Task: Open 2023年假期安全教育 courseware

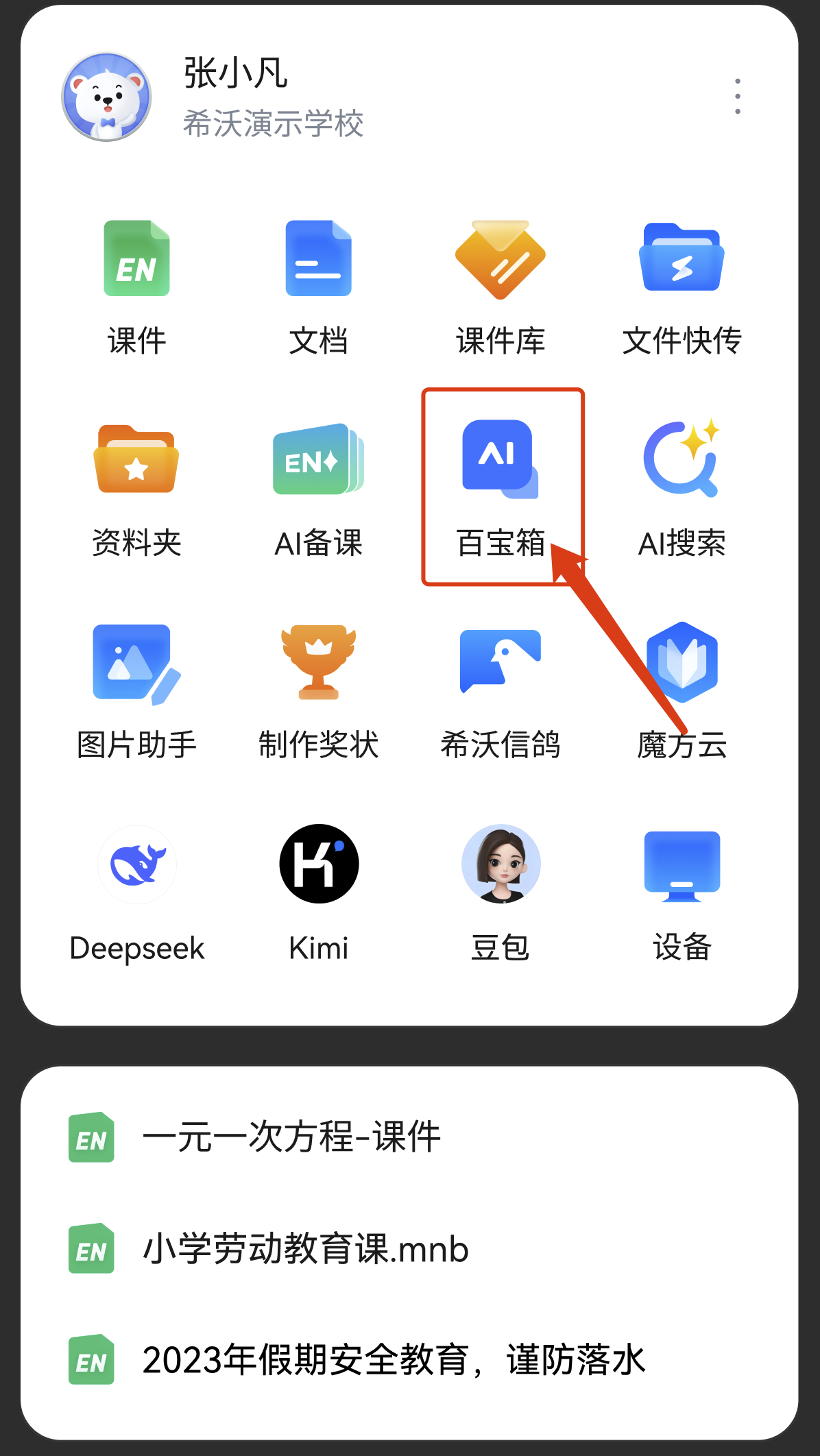Action: click(x=393, y=1359)
